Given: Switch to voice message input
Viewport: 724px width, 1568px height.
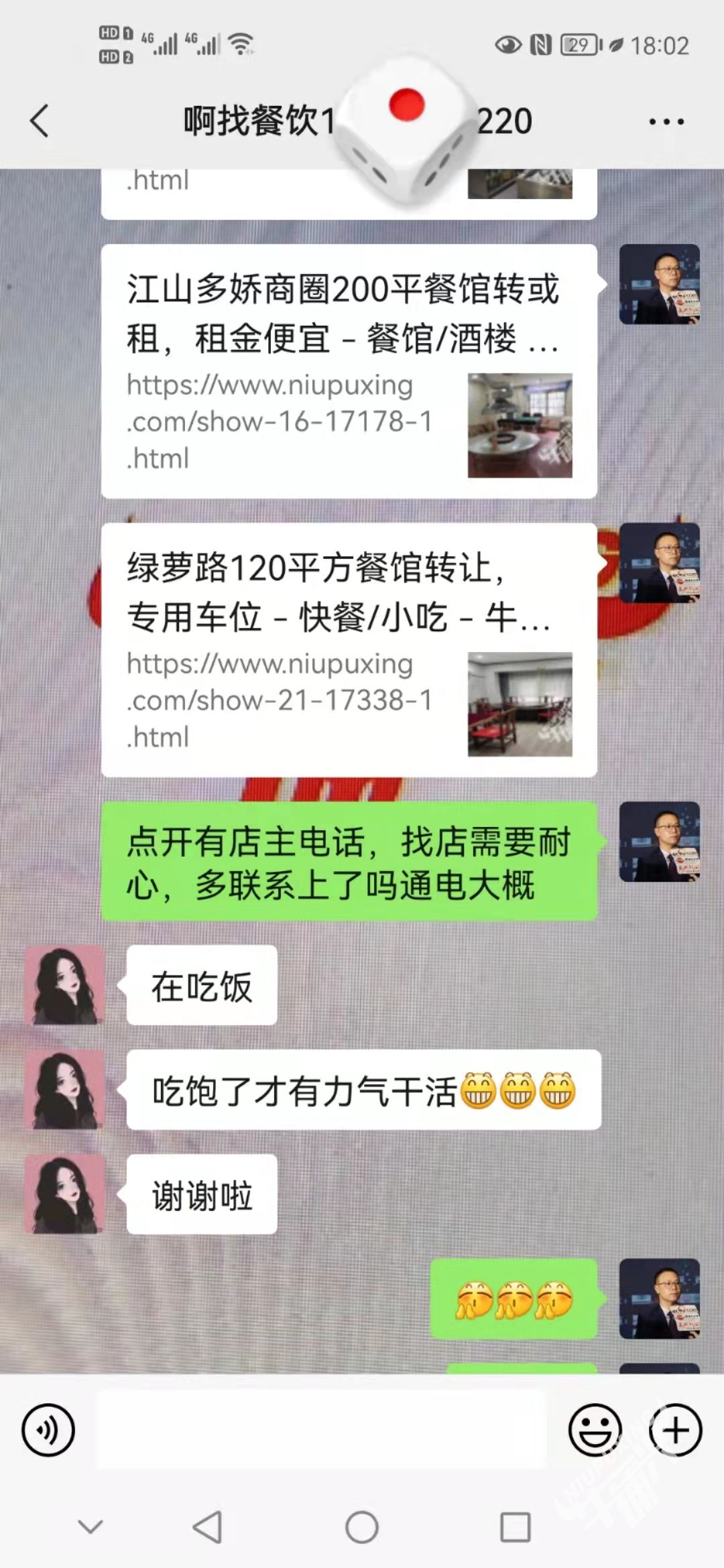Looking at the screenshot, I should click(48, 1430).
